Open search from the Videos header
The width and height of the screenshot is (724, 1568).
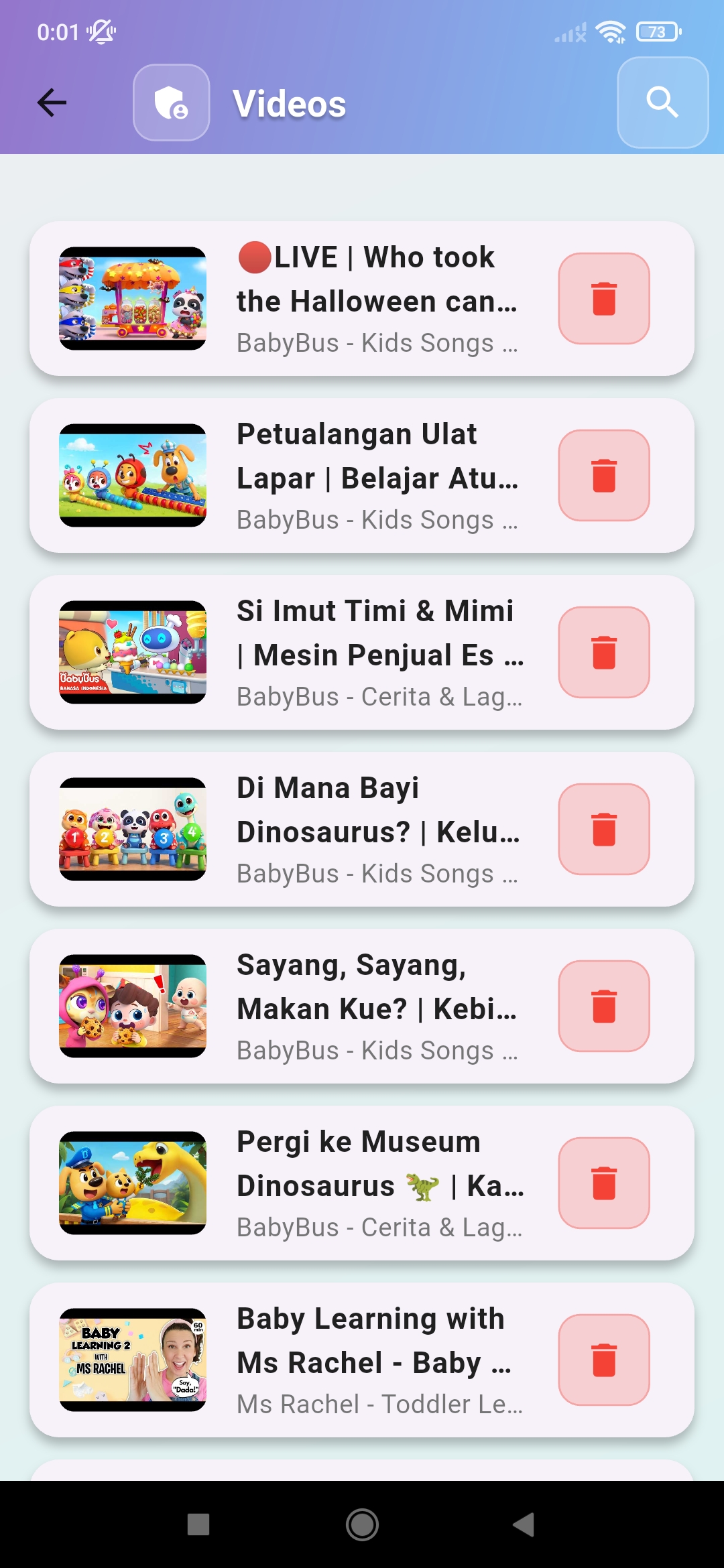pos(662,103)
